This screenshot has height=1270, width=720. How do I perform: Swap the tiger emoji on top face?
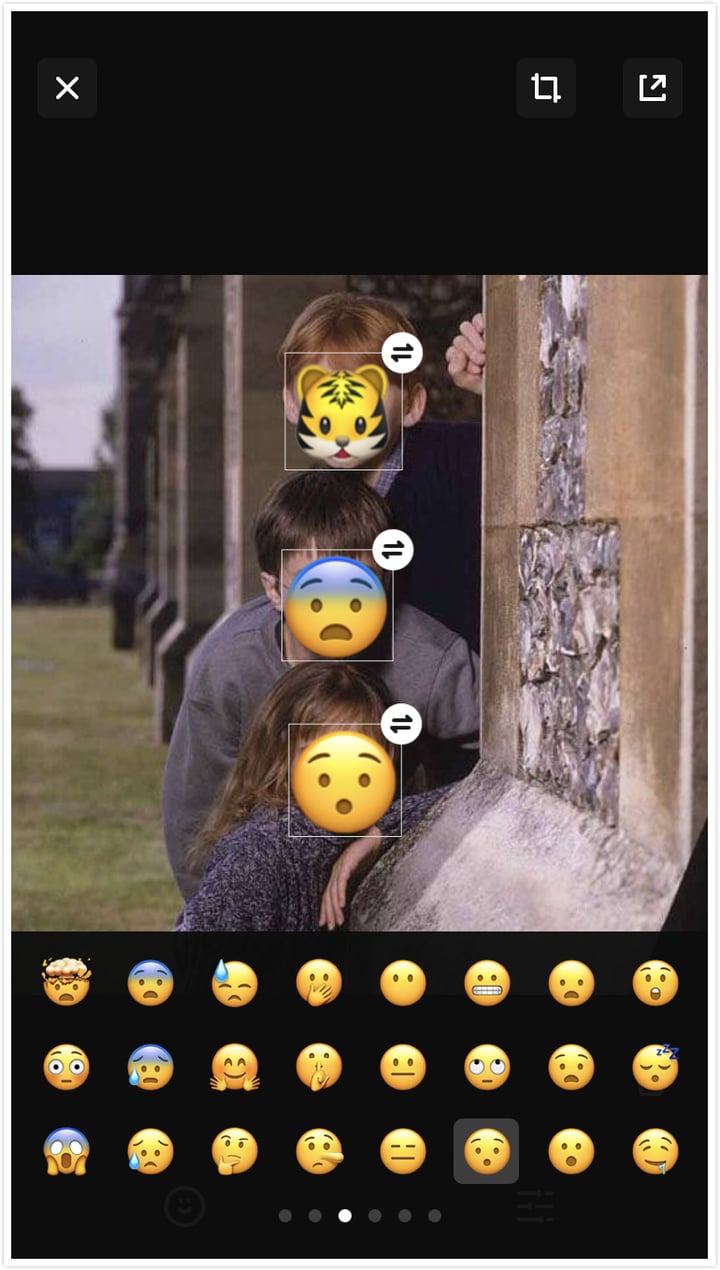click(402, 353)
